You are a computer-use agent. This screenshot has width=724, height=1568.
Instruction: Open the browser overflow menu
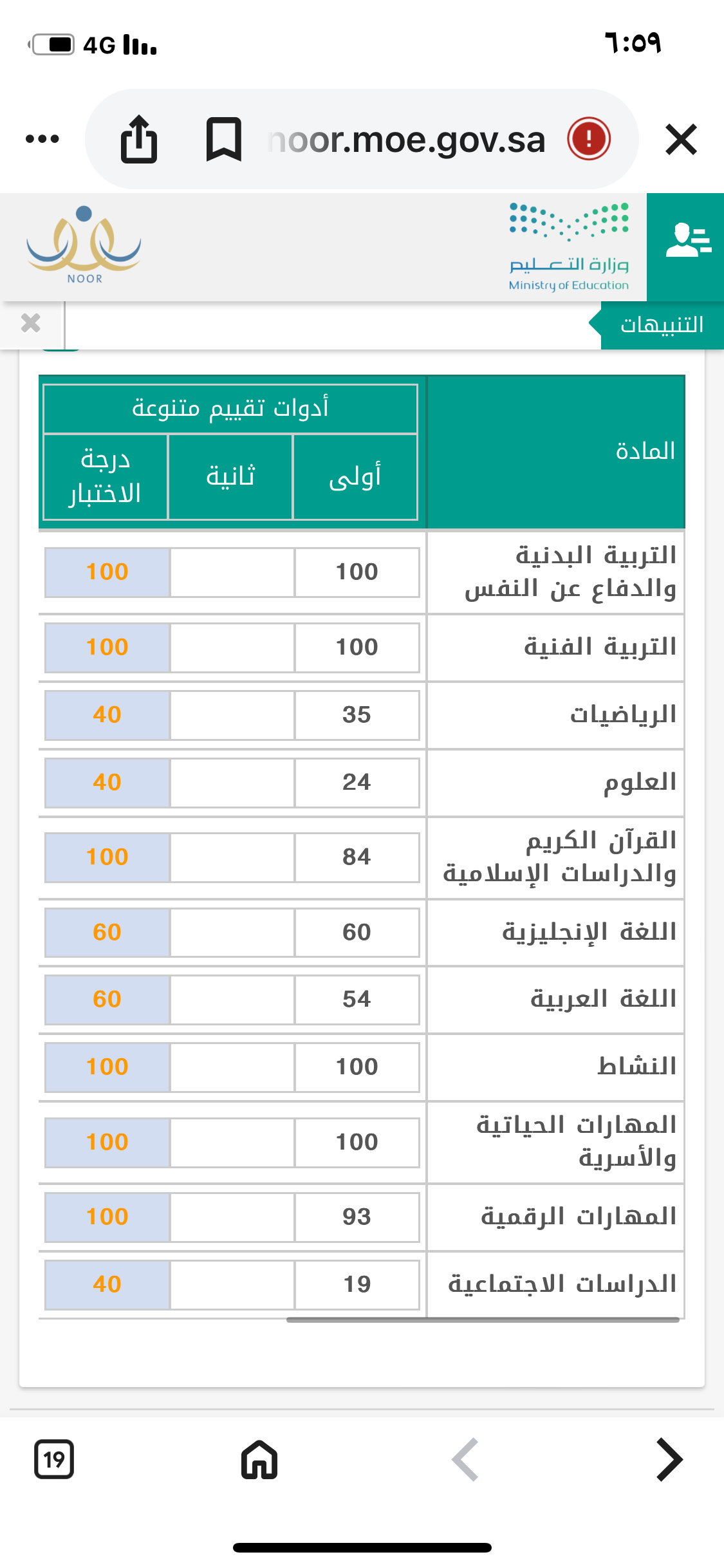click(42, 139)
